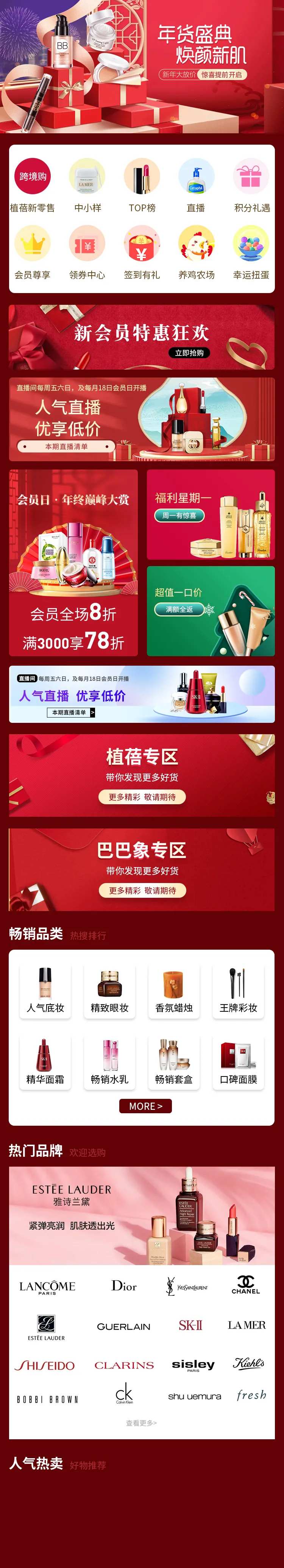
Task: Select the 人气底妆 category
Action: tap(45, 992)
